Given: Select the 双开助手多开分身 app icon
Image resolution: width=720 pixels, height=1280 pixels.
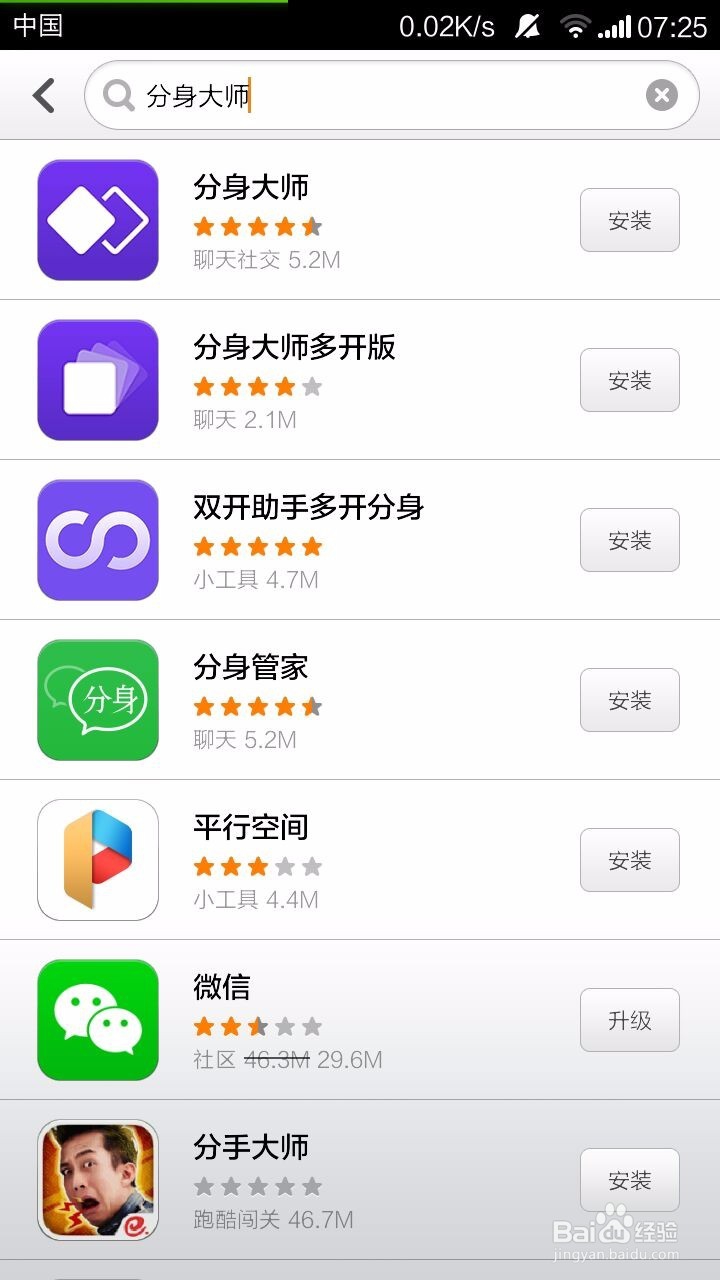Looking at the screenshot, I should click(x=97, y=540).
